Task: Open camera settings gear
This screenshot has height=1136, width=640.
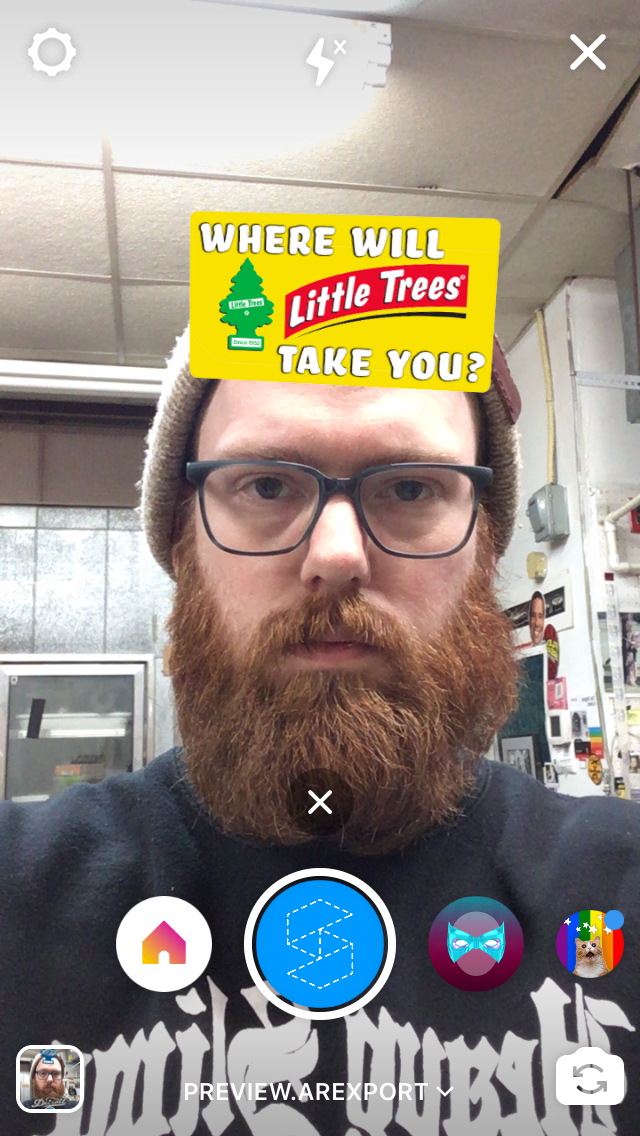Action: (x=51, y=52)
